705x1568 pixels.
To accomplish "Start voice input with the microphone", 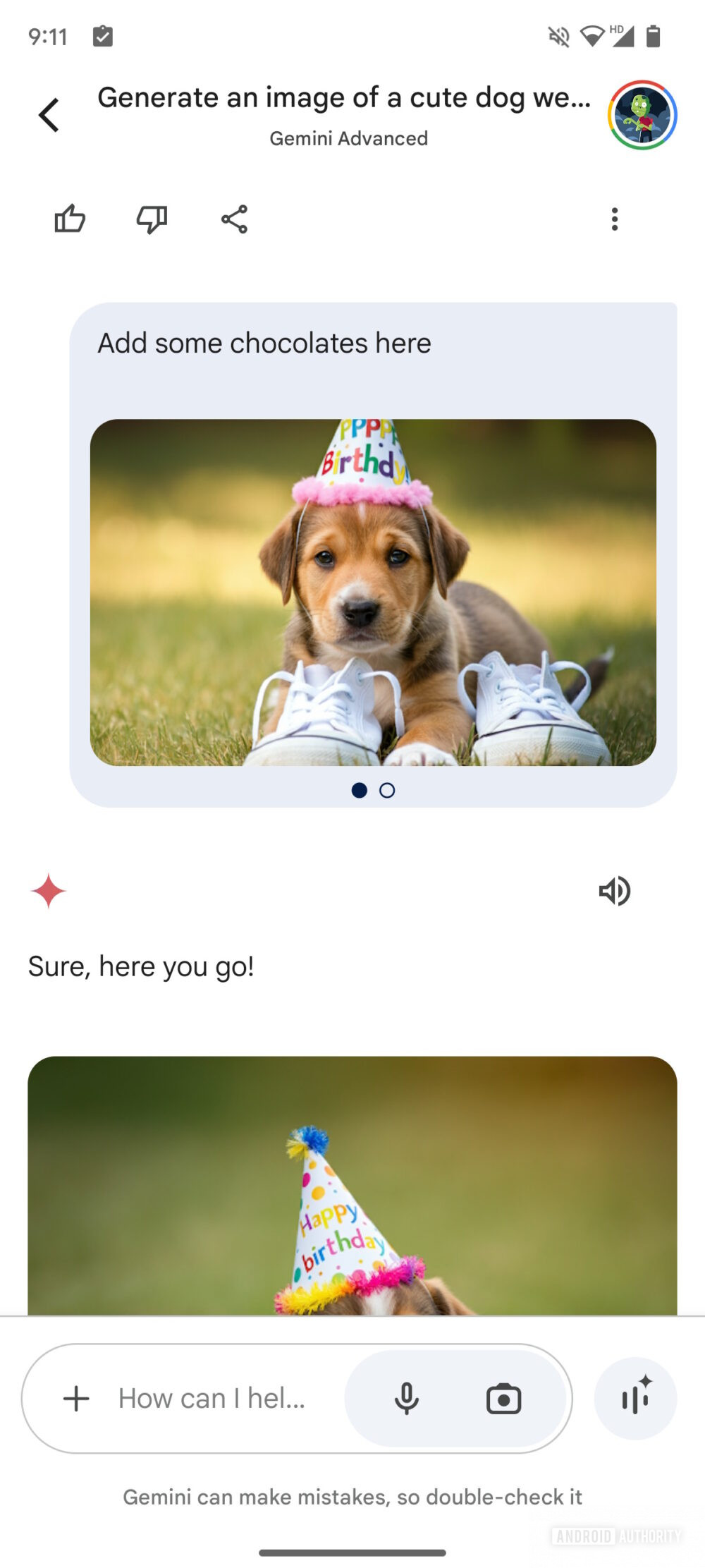I will click(x=407, y=1399).
